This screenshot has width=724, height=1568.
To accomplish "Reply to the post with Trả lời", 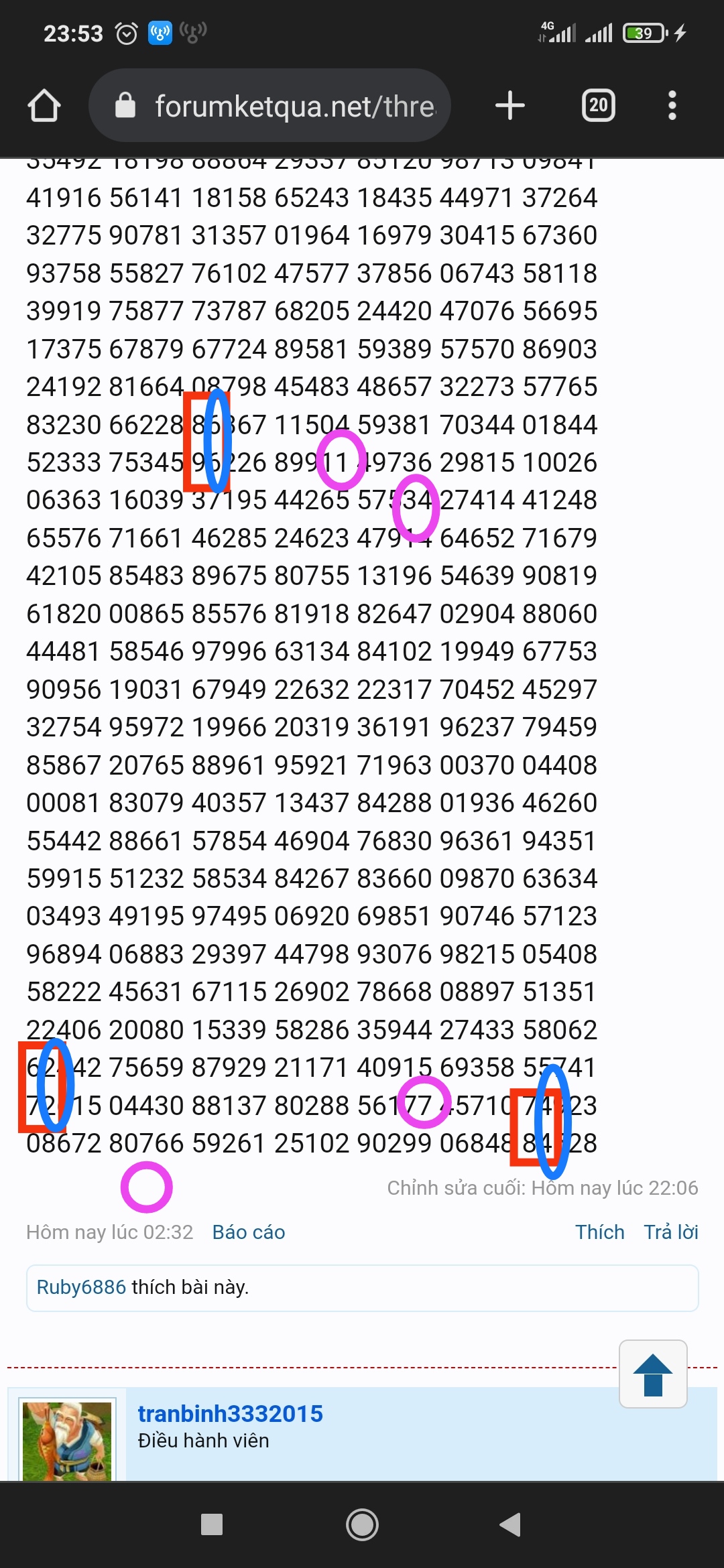I will coord(671,1232).
